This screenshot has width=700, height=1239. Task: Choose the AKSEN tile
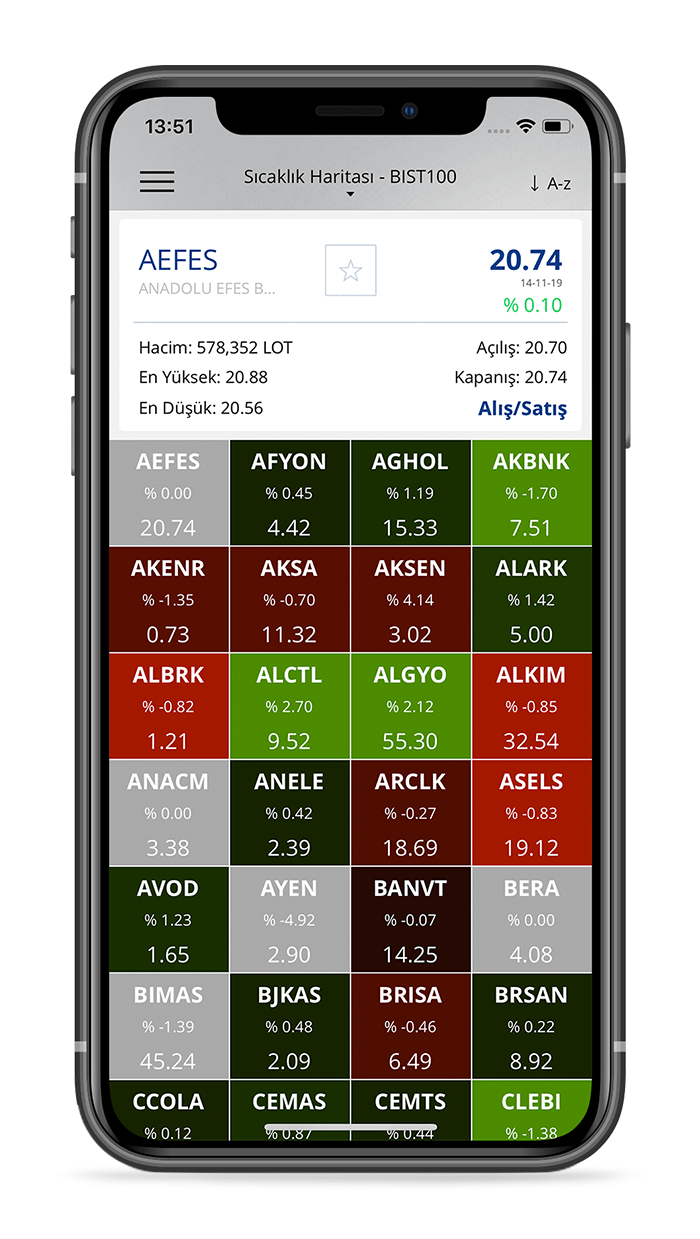[x=410, y=600]
